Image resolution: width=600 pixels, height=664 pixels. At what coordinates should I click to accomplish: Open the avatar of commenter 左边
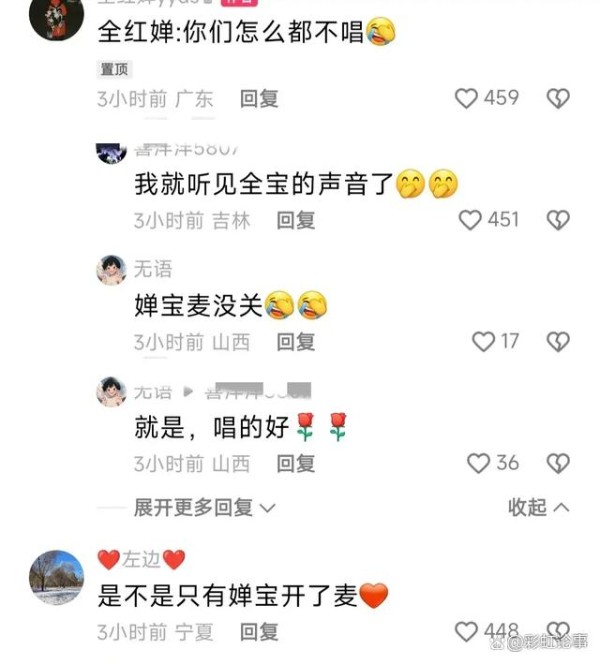coord(57,577)
